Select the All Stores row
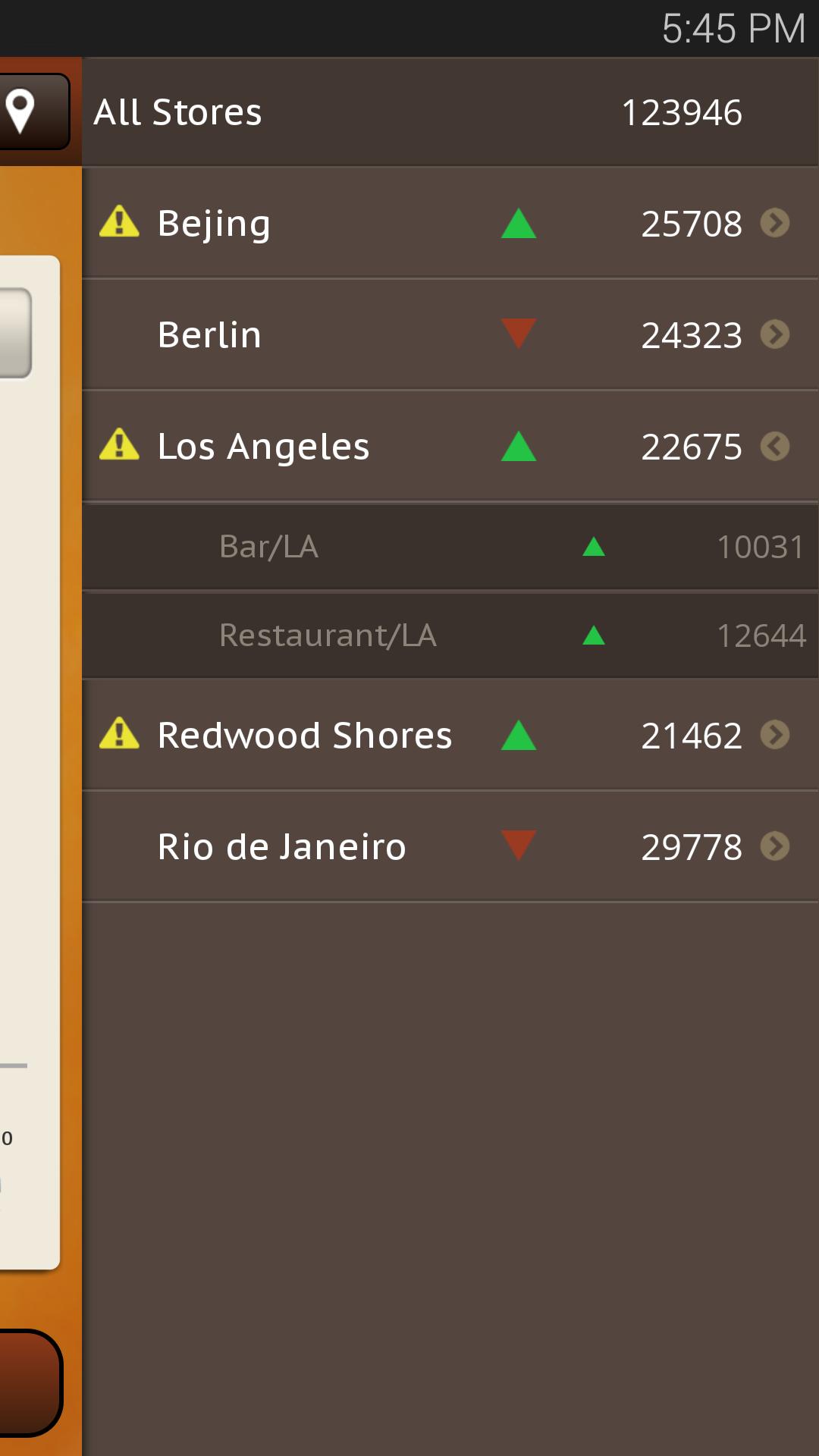819x1456 pixels. 449,112
